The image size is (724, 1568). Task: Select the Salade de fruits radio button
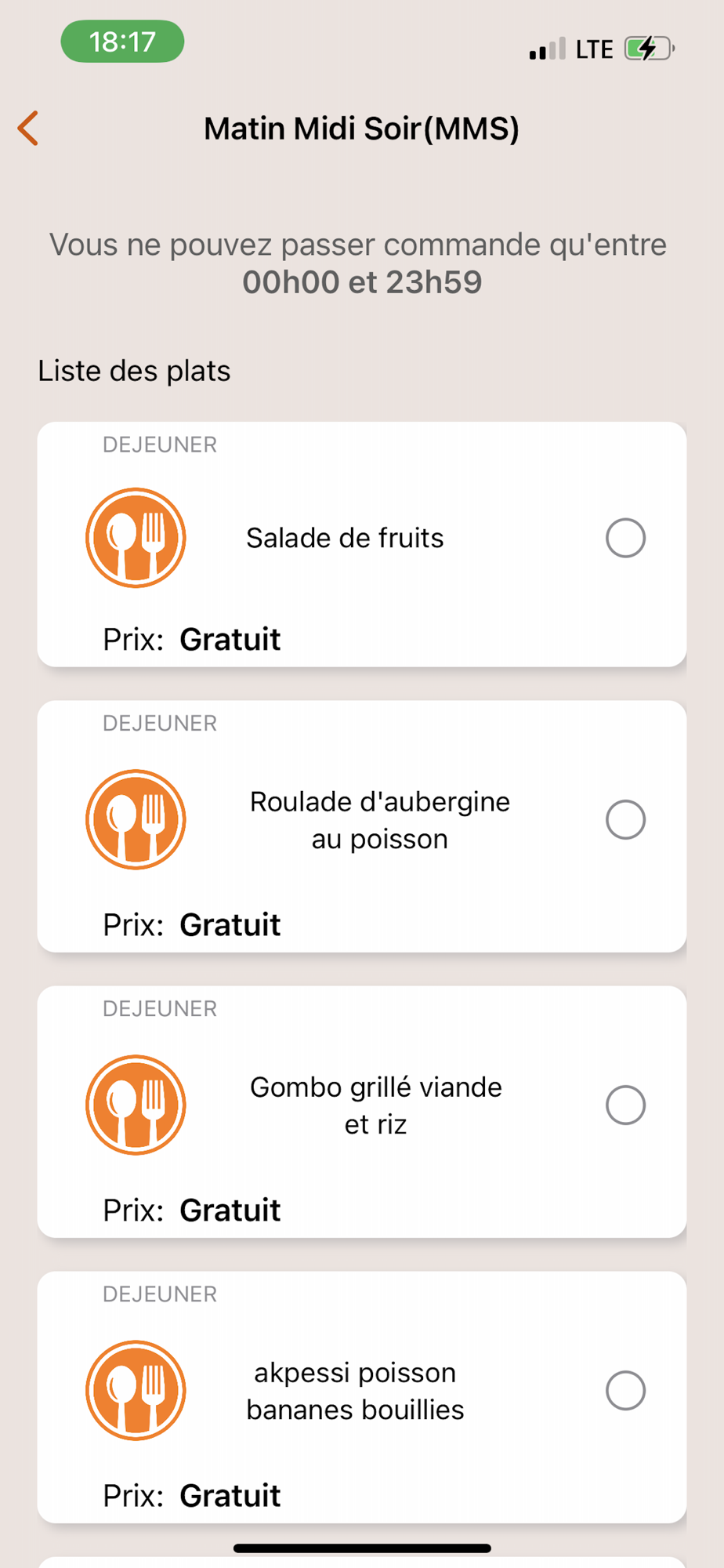pos(625,538)
